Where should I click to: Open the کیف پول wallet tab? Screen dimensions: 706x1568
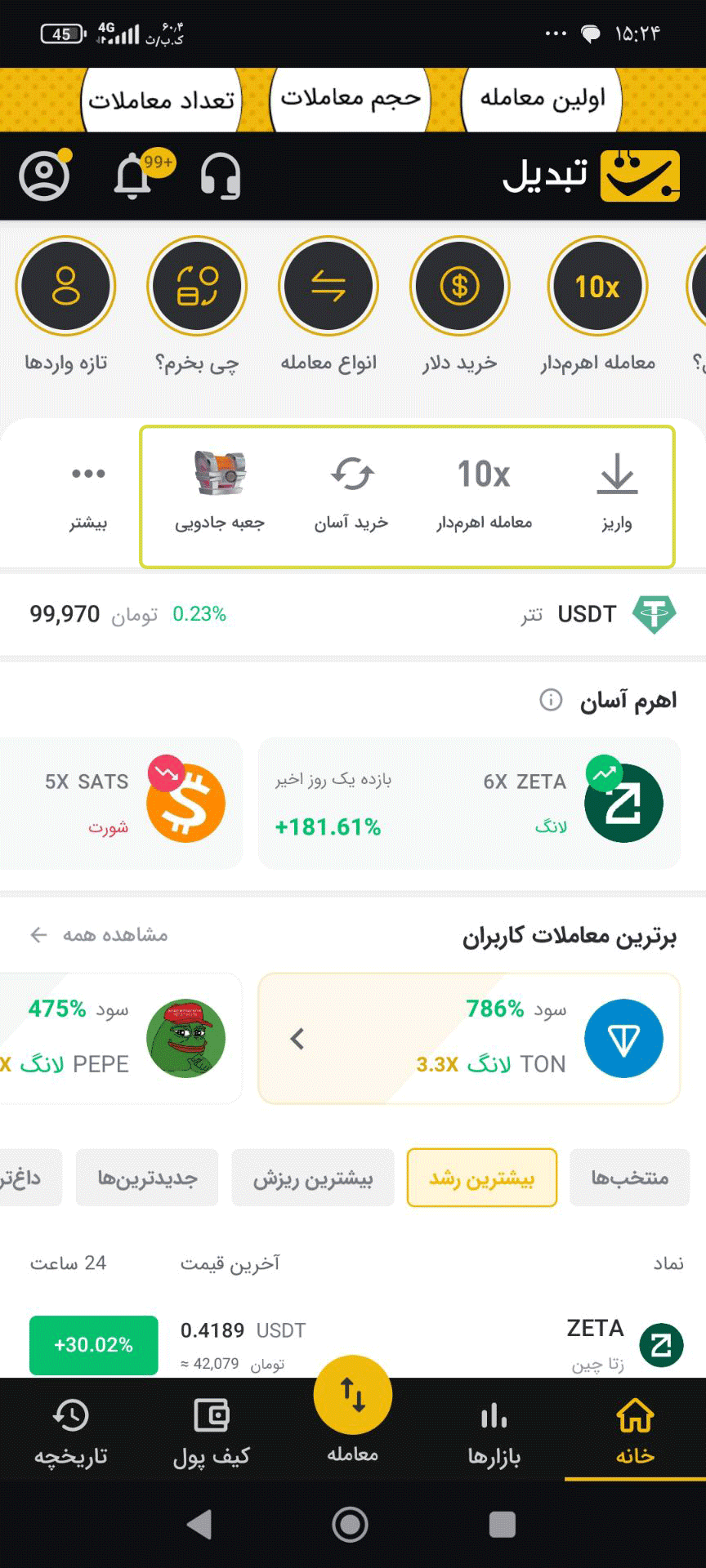(212, 1433)
